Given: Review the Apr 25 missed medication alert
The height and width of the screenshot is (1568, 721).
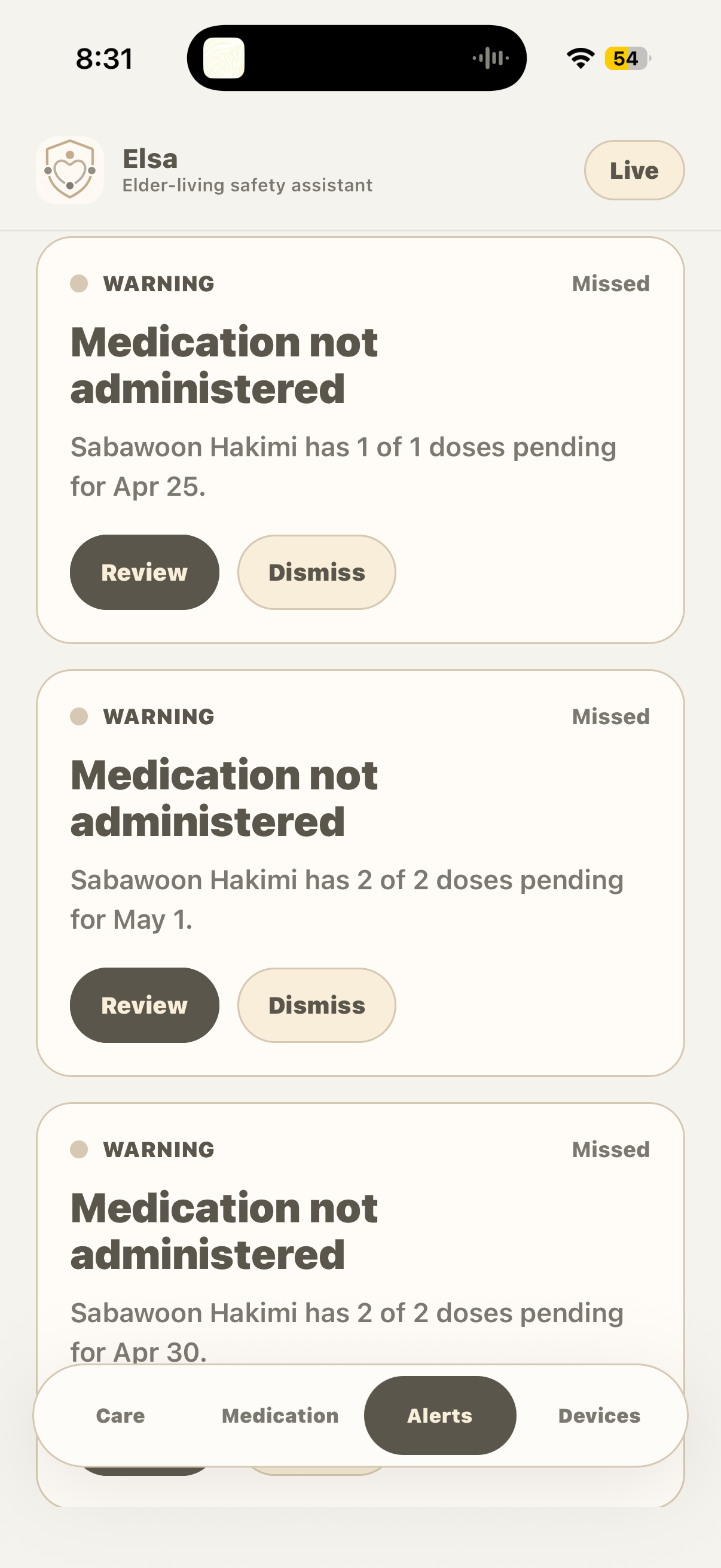Looking at the screenshot, I should [145, 572].
